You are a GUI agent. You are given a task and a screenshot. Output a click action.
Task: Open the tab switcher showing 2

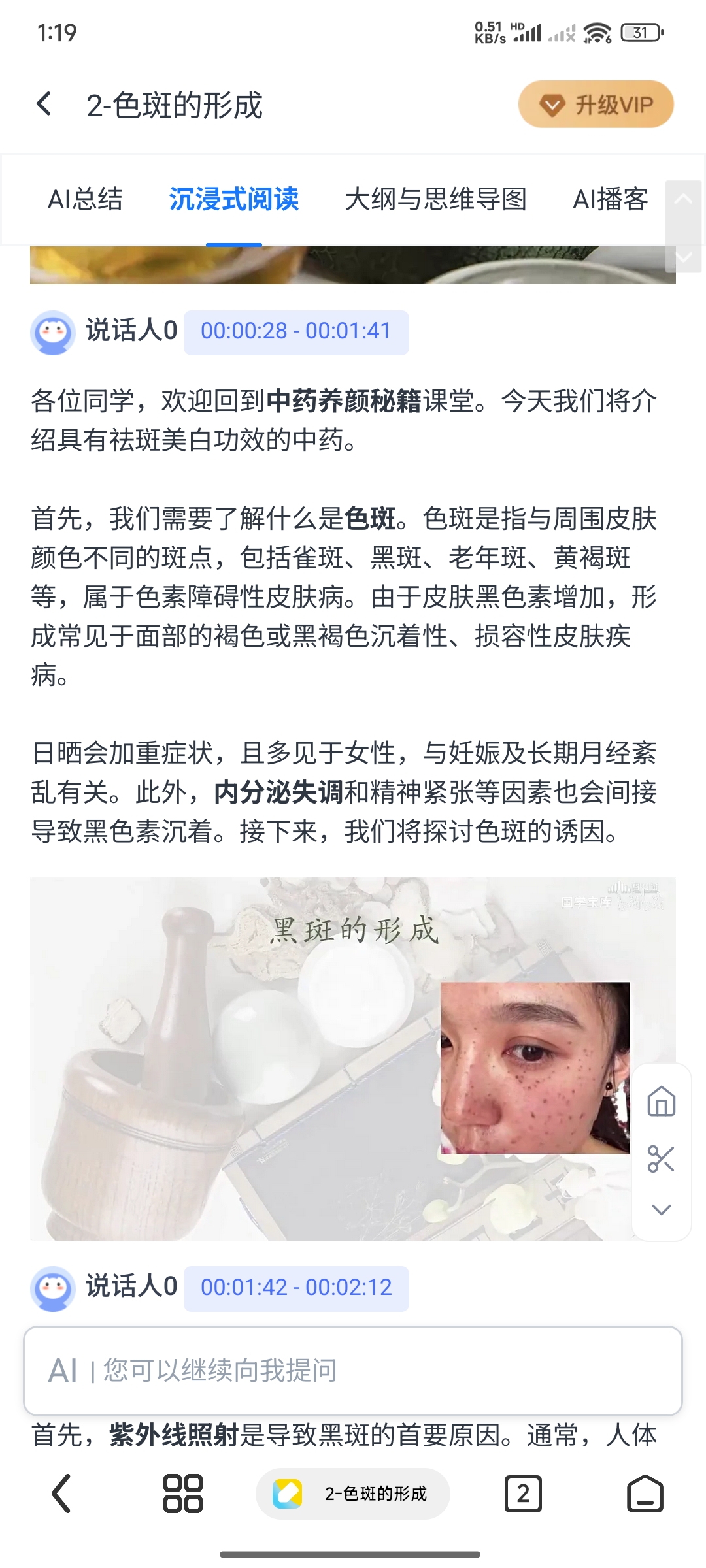click(523, 1494)
